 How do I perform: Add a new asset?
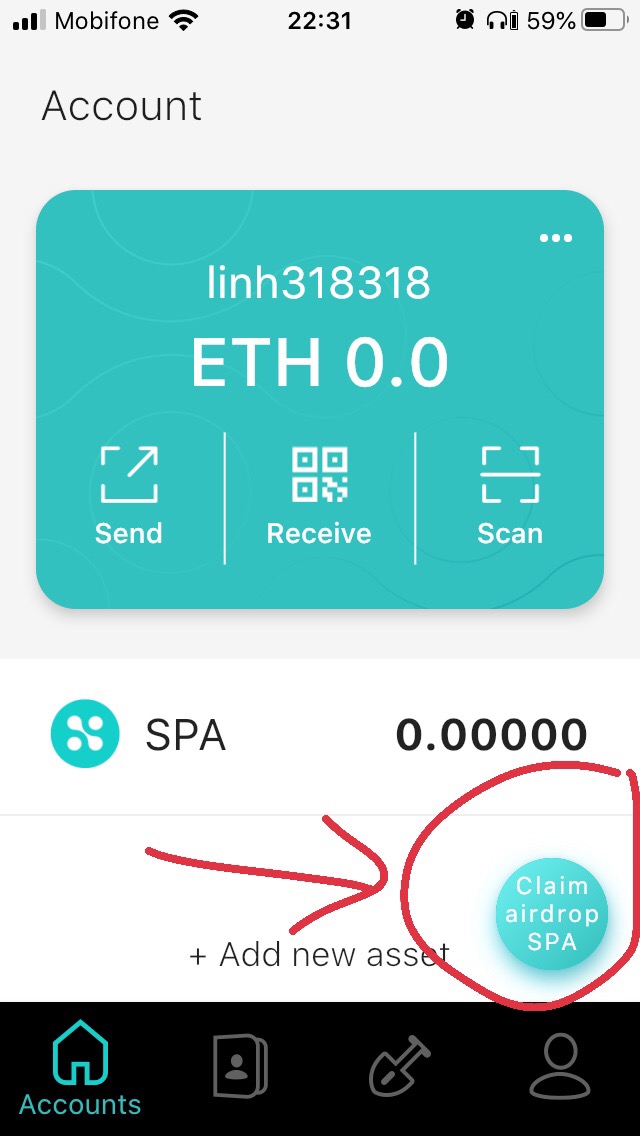click(x=319, y=955)
